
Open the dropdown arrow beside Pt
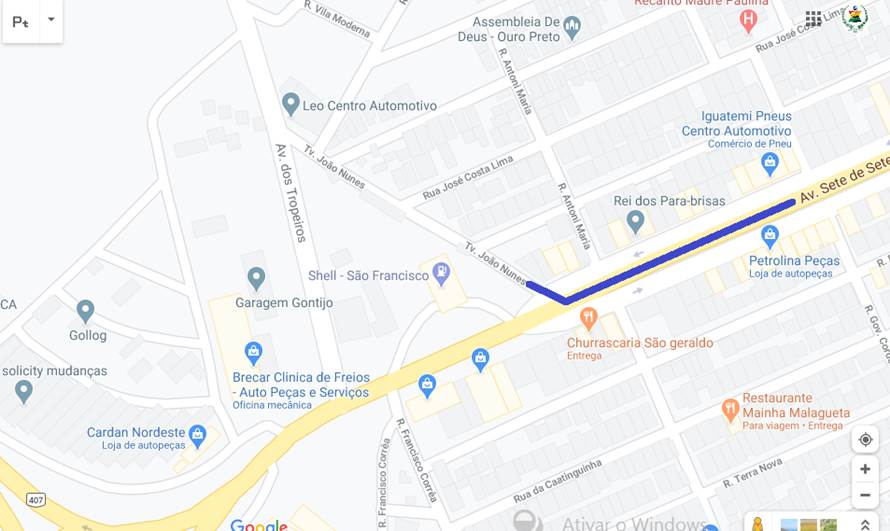coord(51,20)
